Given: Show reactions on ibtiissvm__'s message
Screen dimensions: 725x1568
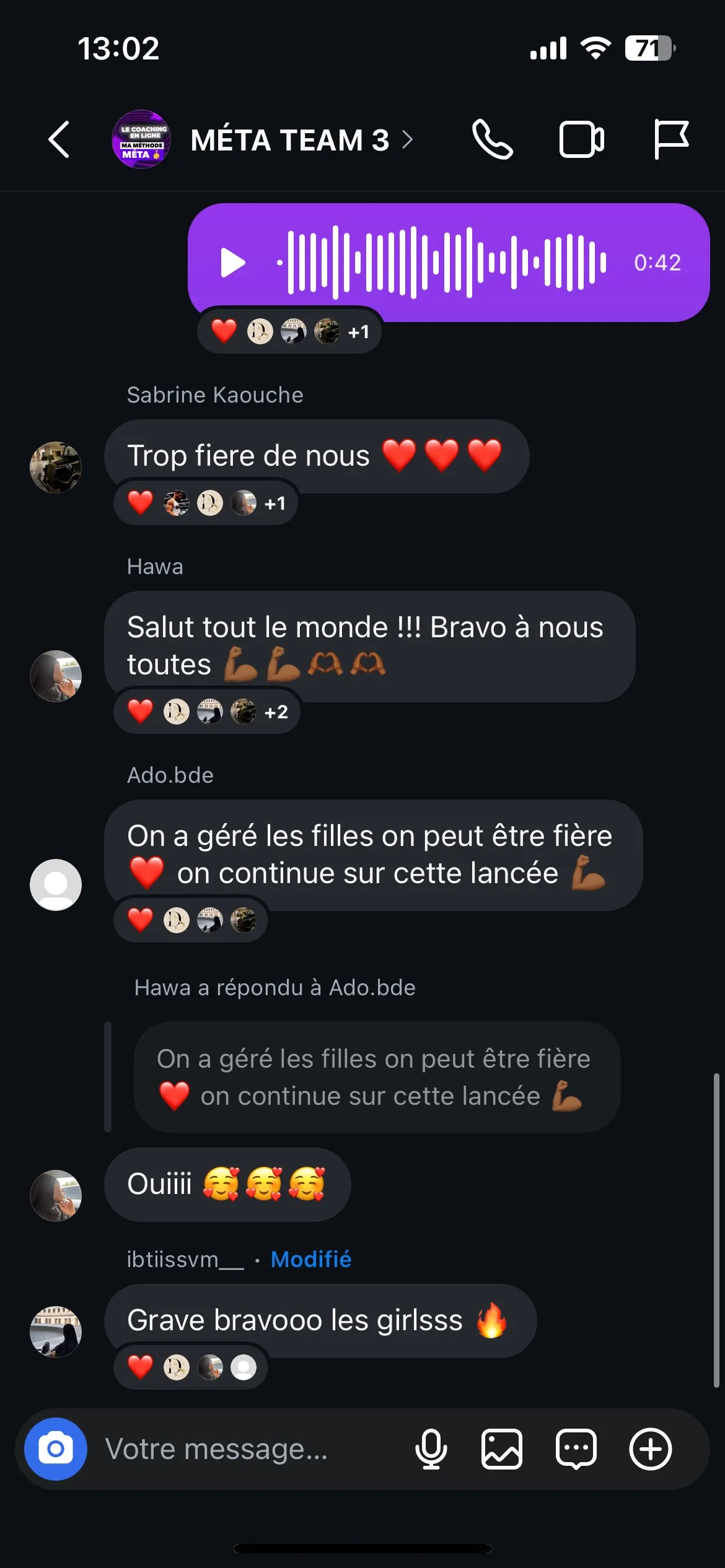Looking at the screenshot, I should (191, 1367).
